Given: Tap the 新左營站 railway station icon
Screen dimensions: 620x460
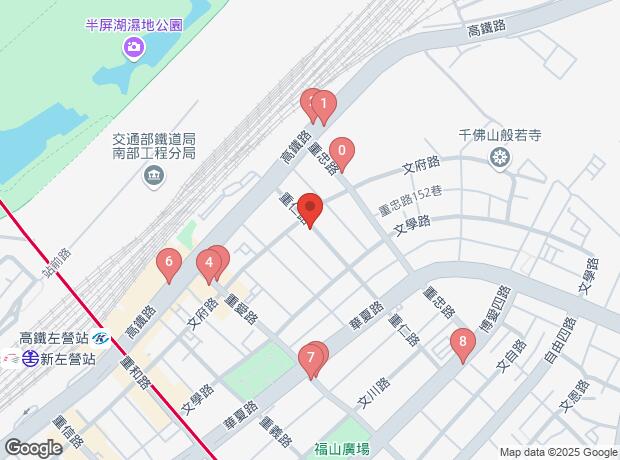Looking at the screenshot, I should [33, 358].
